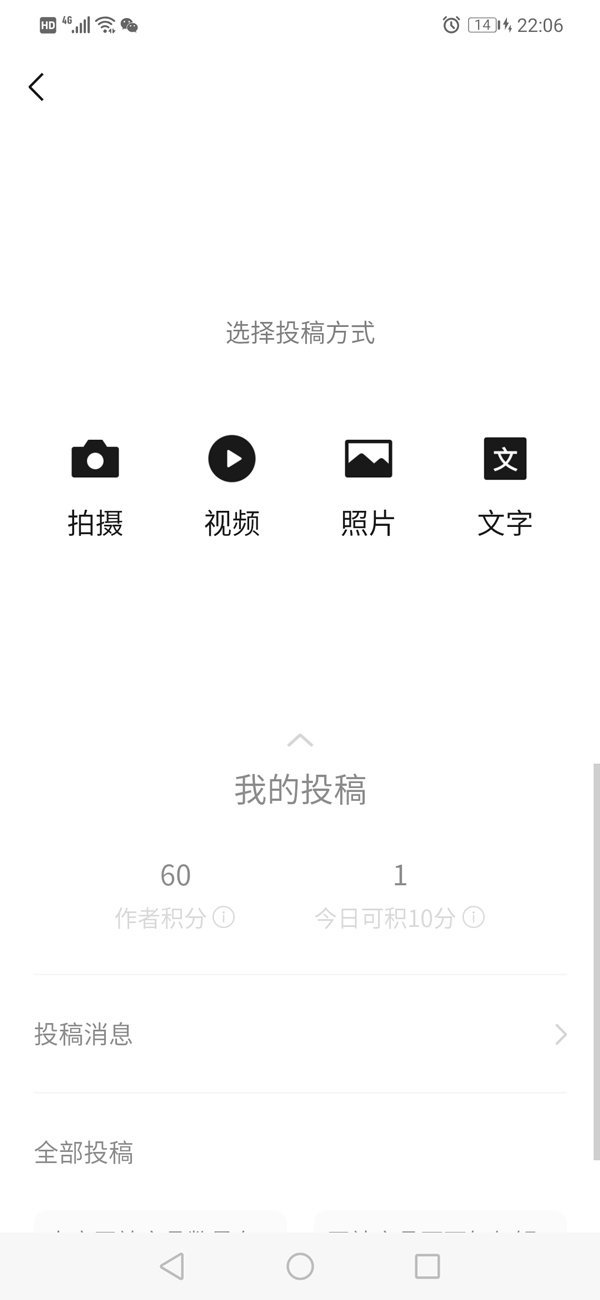Screen dimensions: 600x1300
Task: Show info about 今日可积10分
Action: click(474, 917)
